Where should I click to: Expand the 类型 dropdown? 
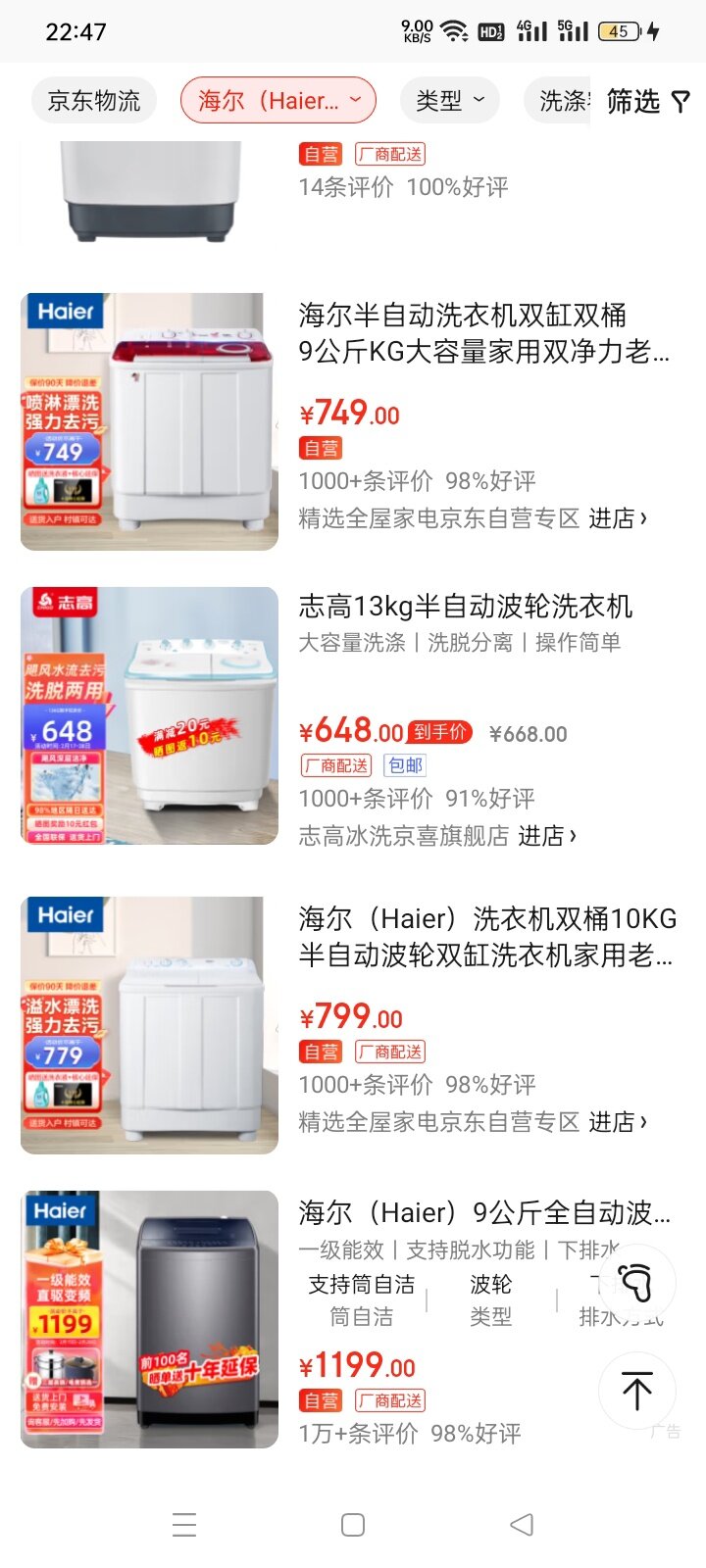pos(449,101)
